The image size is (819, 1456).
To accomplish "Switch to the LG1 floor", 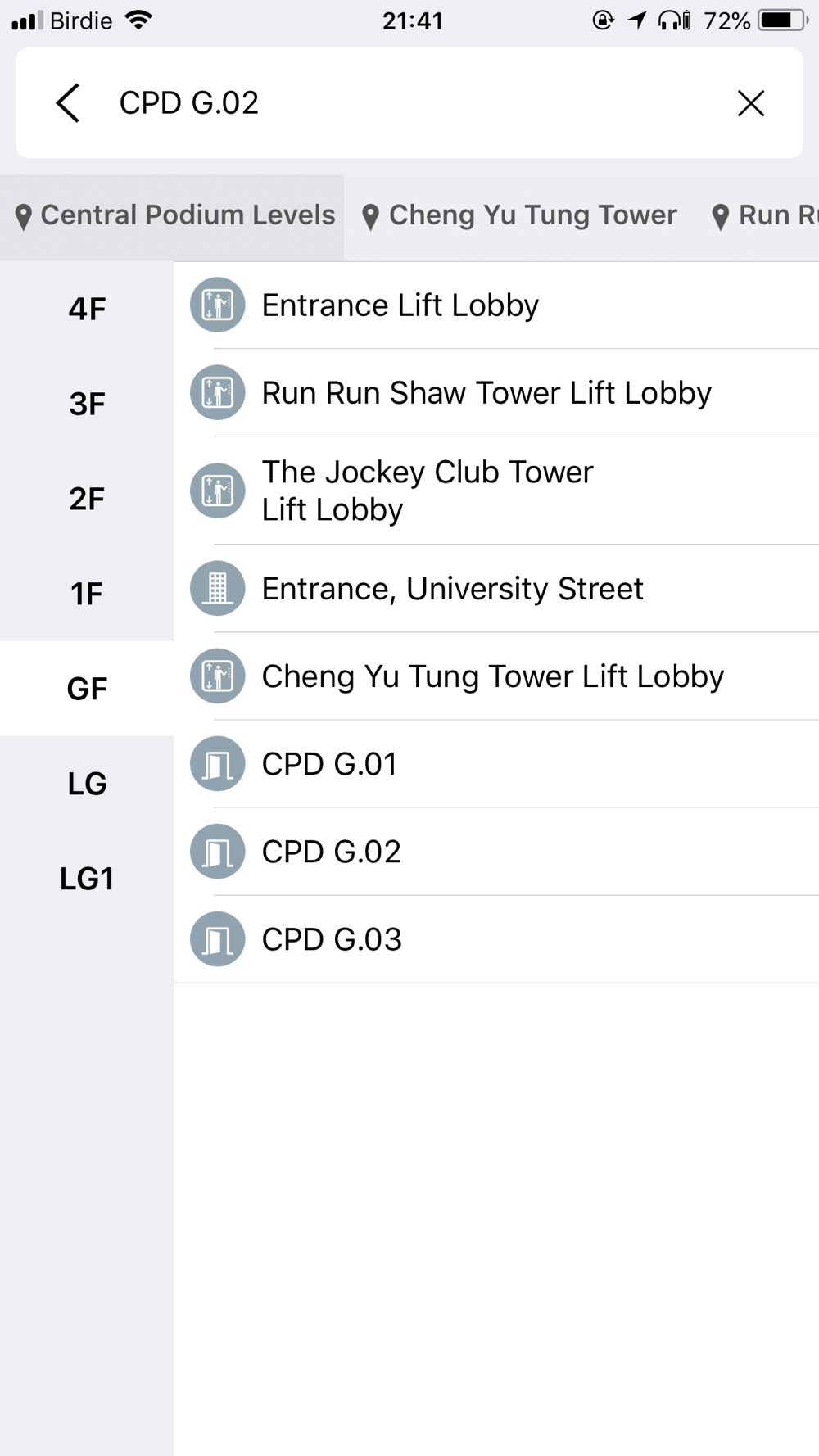I will (x=87, y=879).
